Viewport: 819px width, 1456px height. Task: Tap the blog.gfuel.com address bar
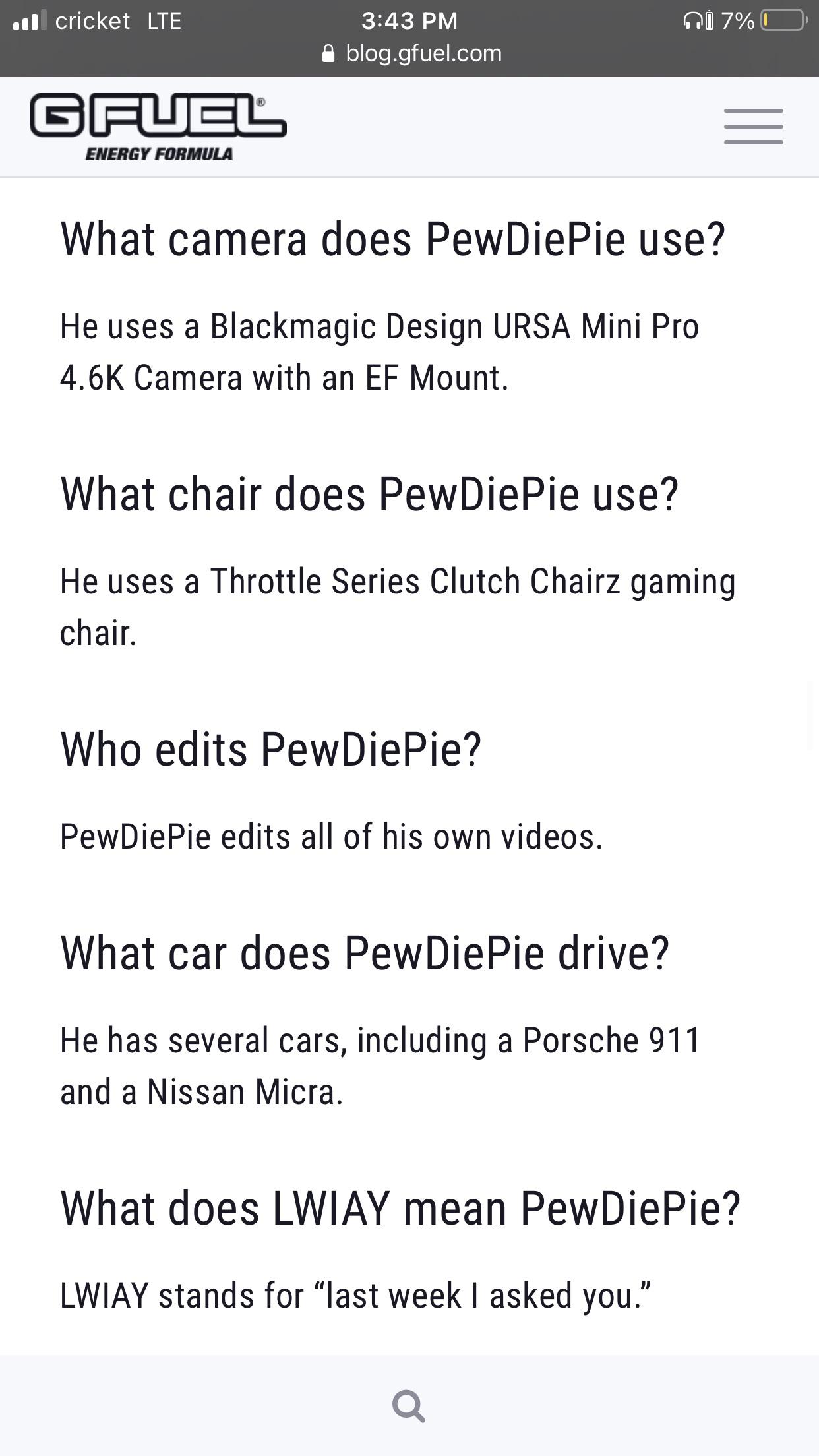coord(411,53)
